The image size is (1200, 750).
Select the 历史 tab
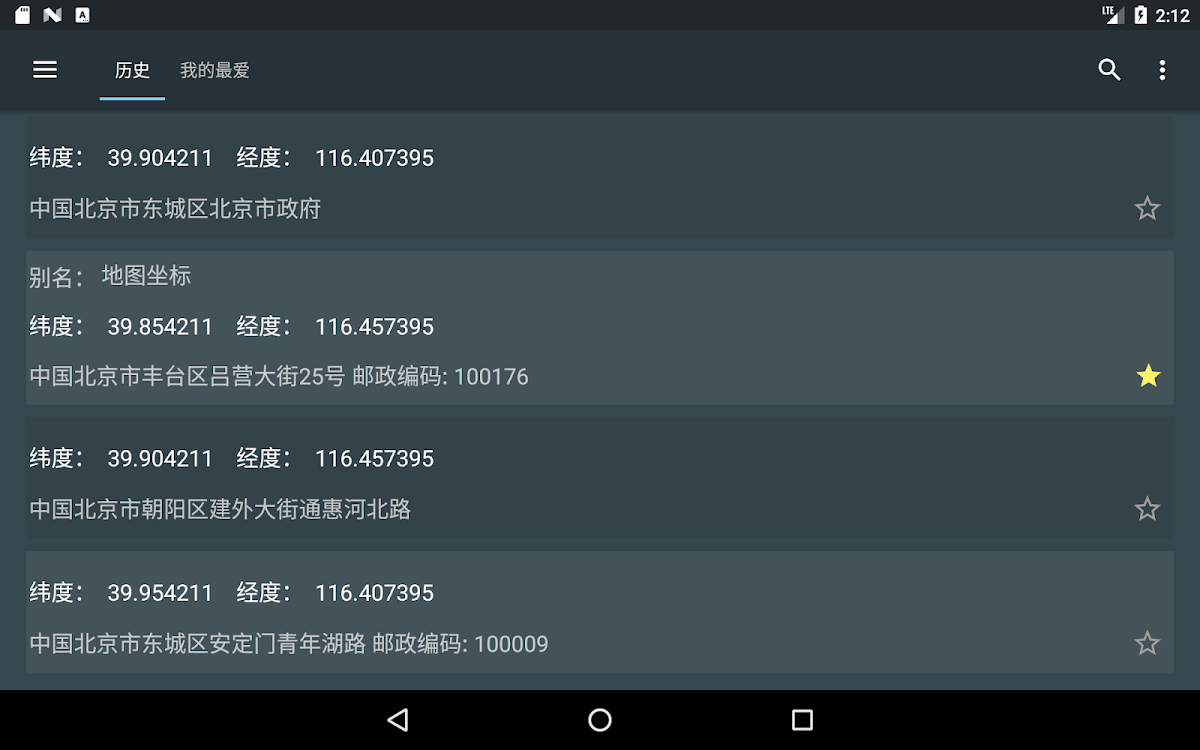tap(132, 70)
